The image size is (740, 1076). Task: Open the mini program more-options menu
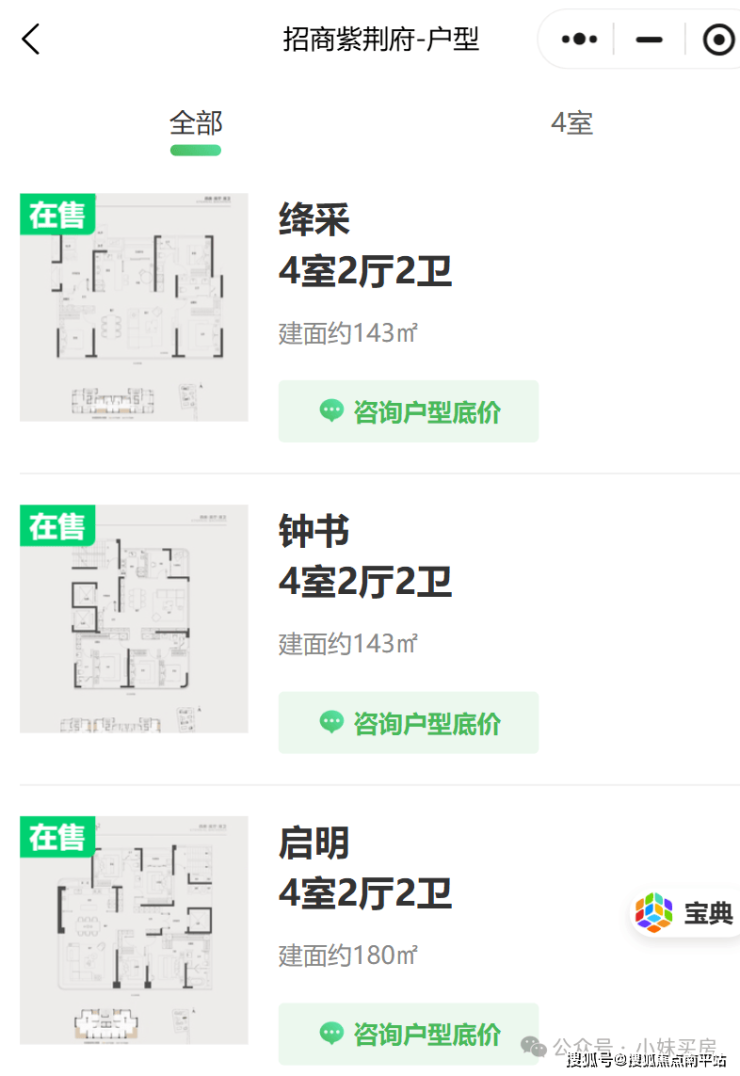[x=580, y=40]
